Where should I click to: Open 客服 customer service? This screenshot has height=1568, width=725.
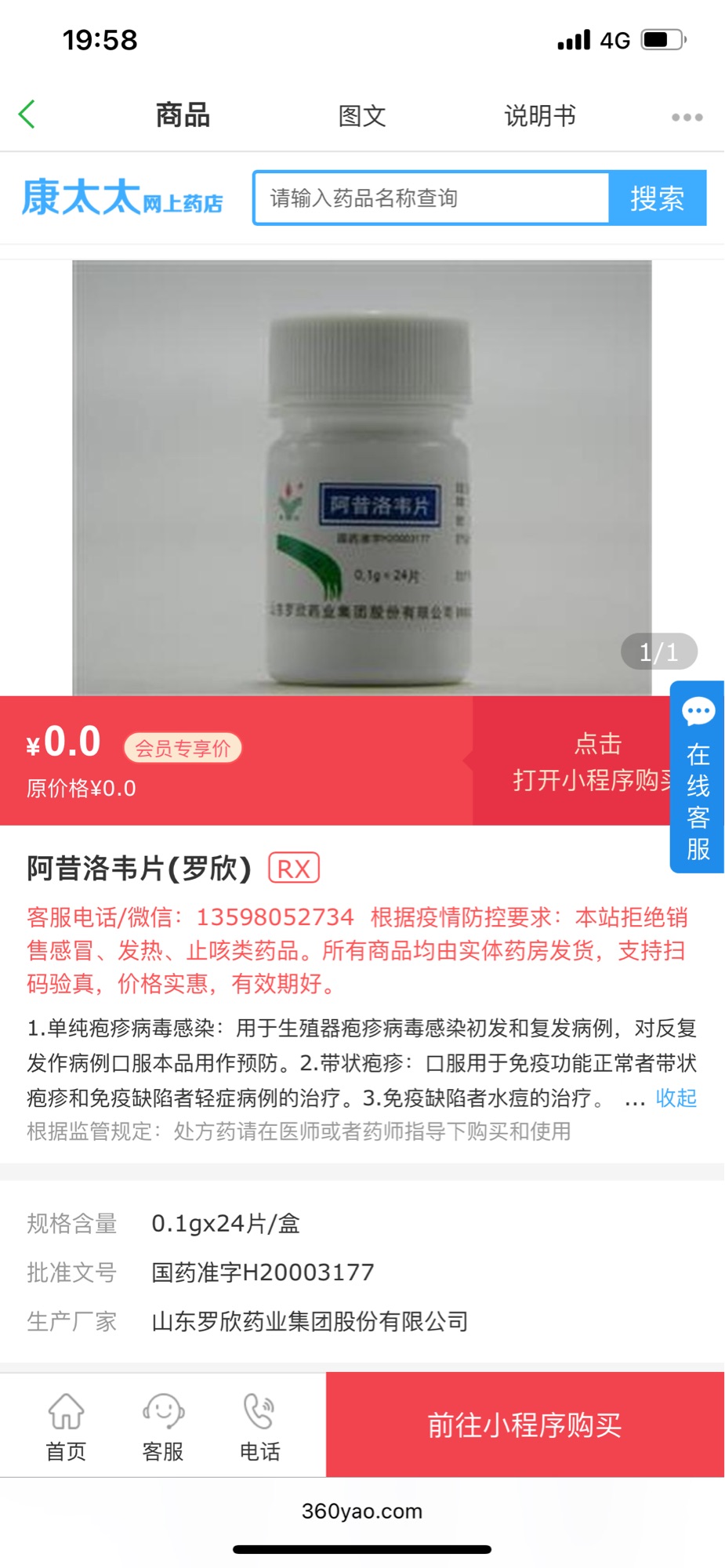163,1426
